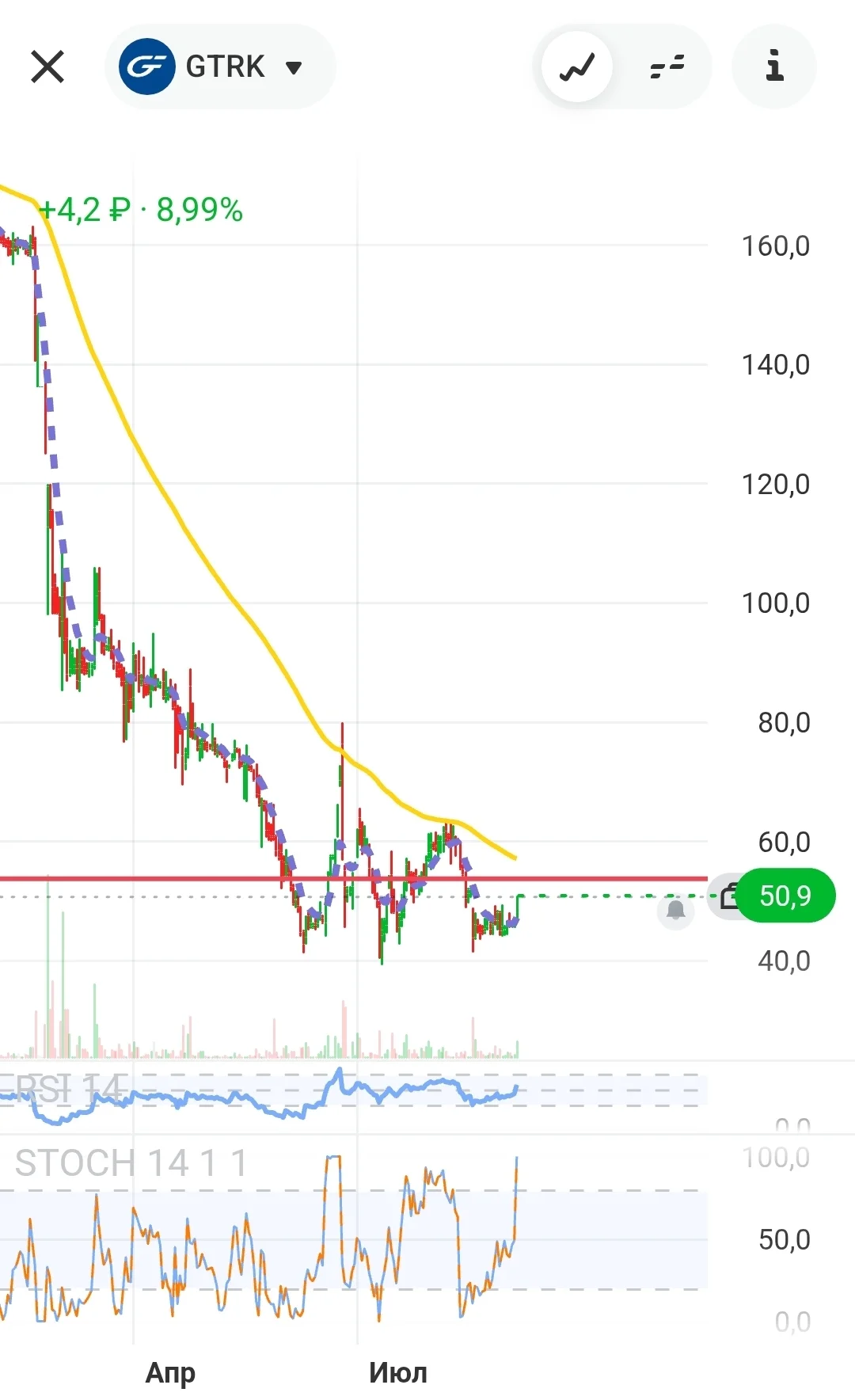Close the GTRK chart view
This screenshot has height=1400, width=855.
point(47,67)
